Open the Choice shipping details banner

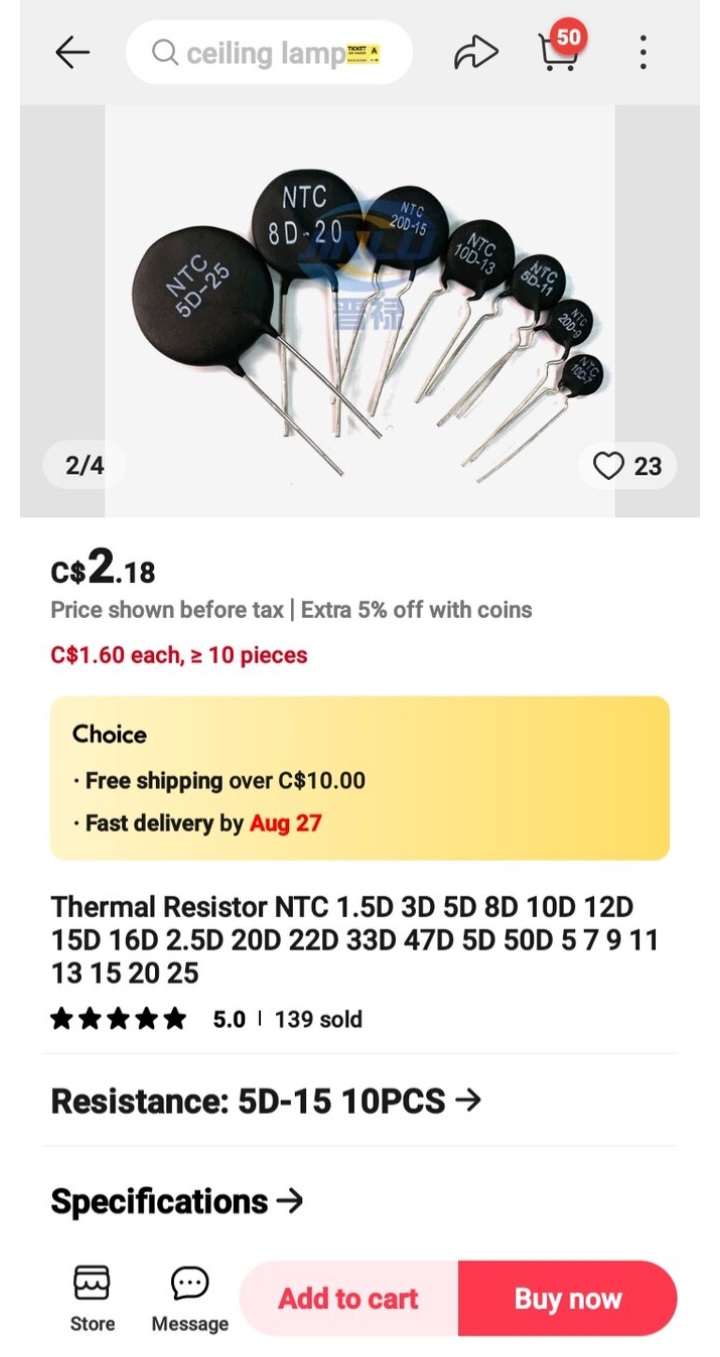tap(360, 778)
